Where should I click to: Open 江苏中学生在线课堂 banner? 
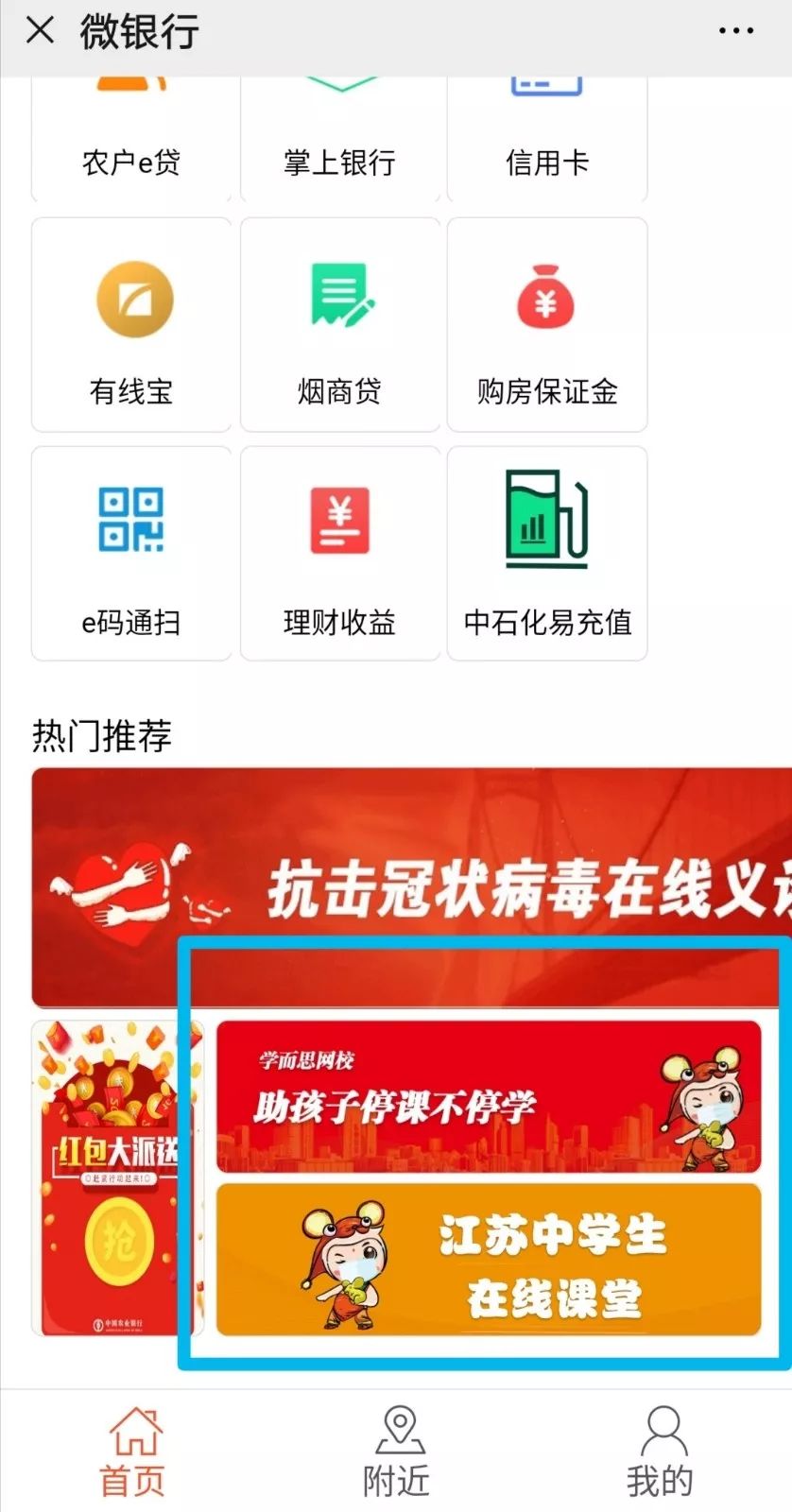click(488, 1260)
